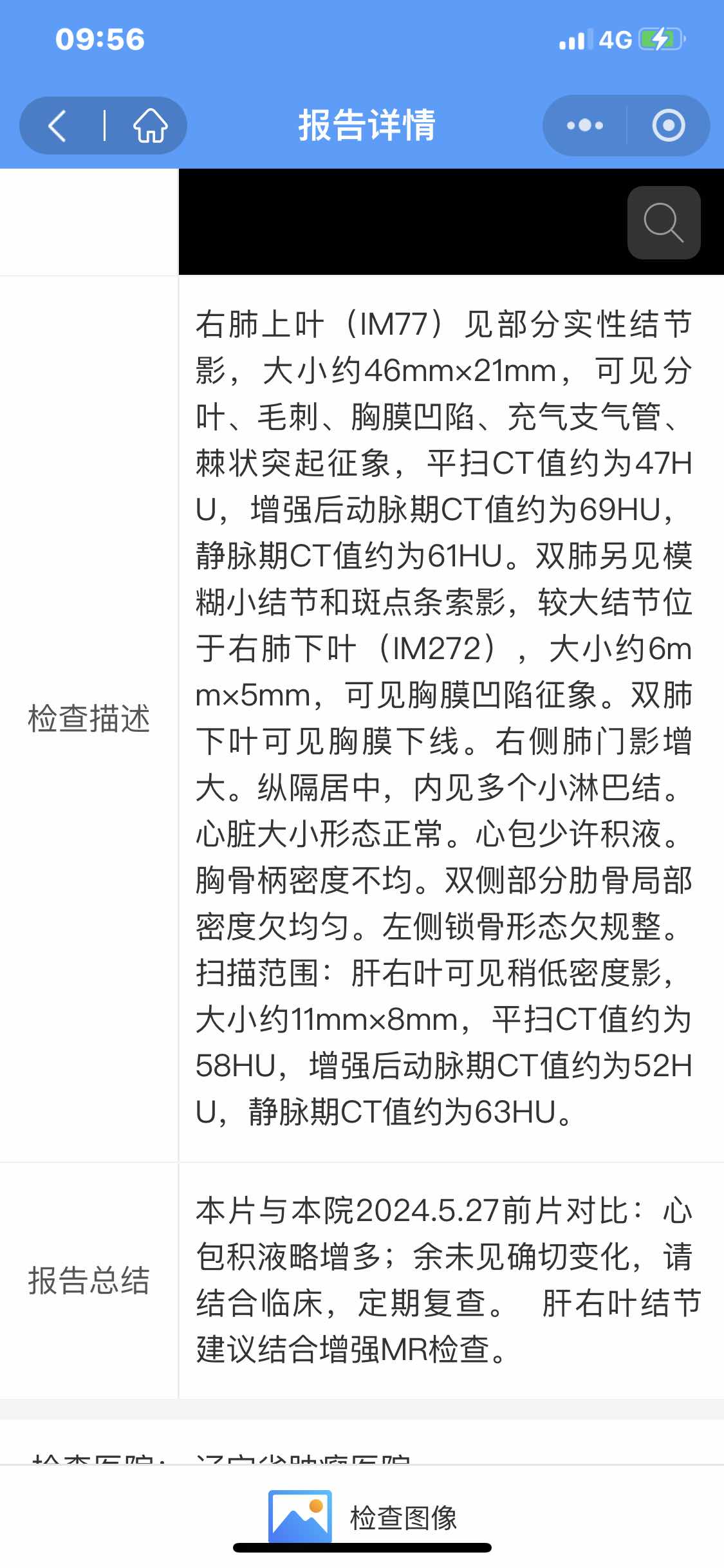Viewport: 724px width, 1568px height.
Task: Tap the magnifier icon to enlarge
Action: tap(664, 223)
